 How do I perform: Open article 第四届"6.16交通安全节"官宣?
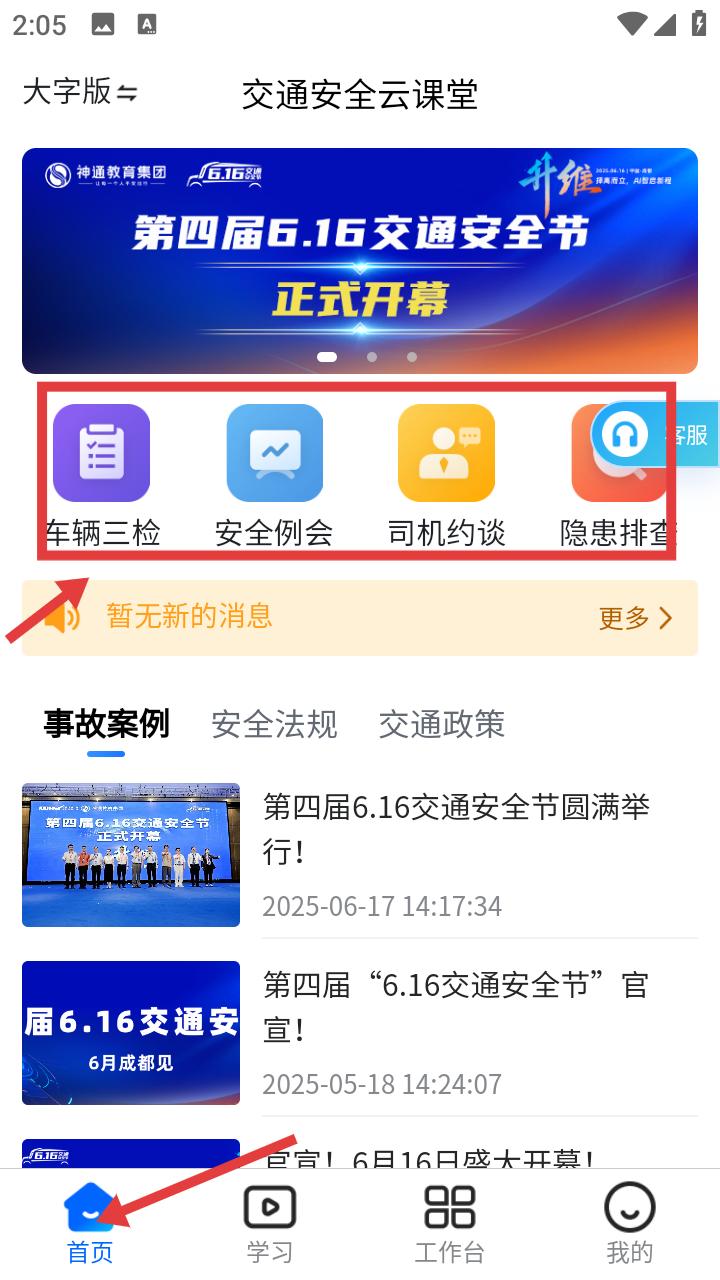pyautogui.click(x=455, y=1006)
